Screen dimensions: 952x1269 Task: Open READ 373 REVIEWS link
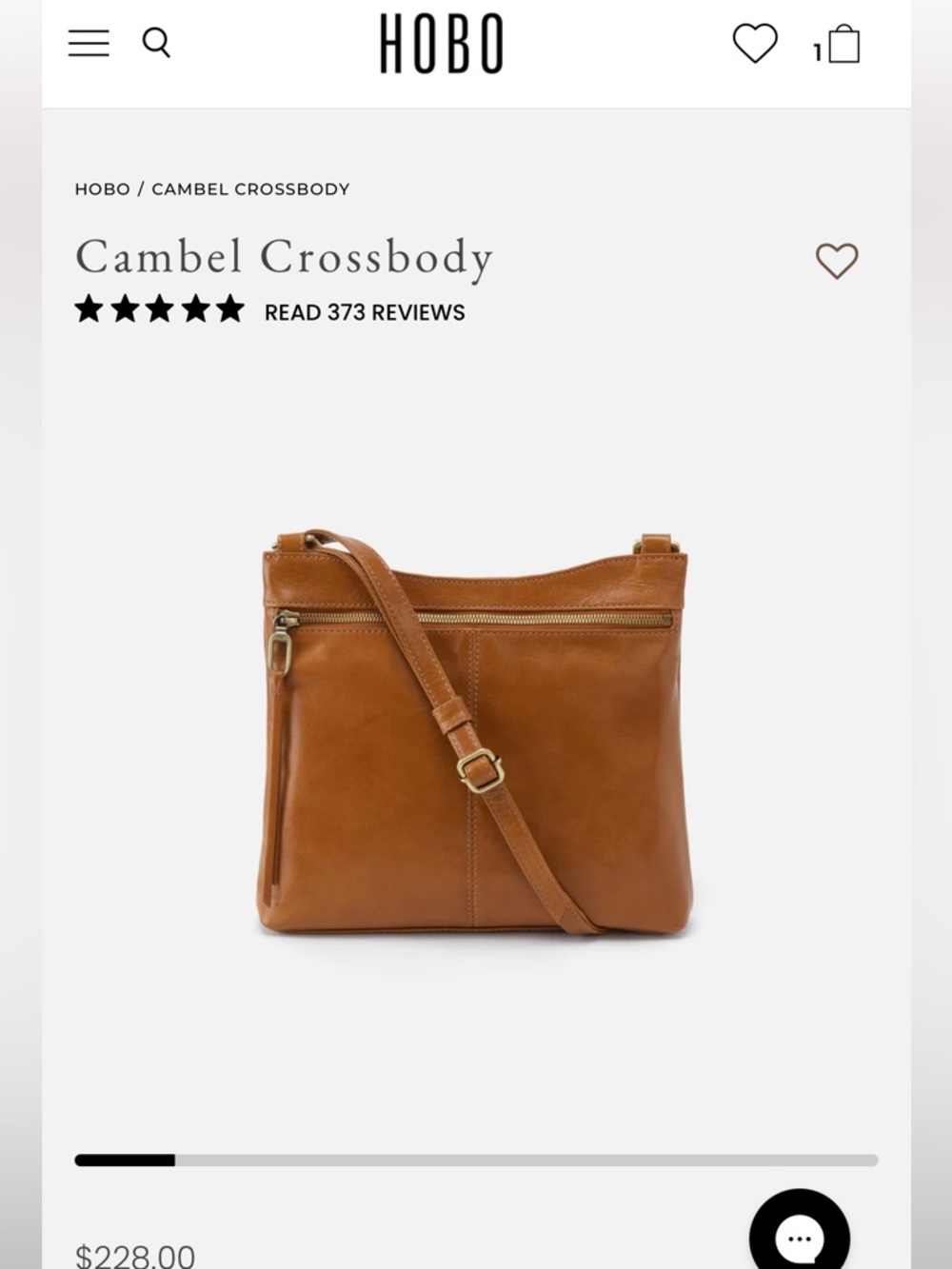coord(364,311)
